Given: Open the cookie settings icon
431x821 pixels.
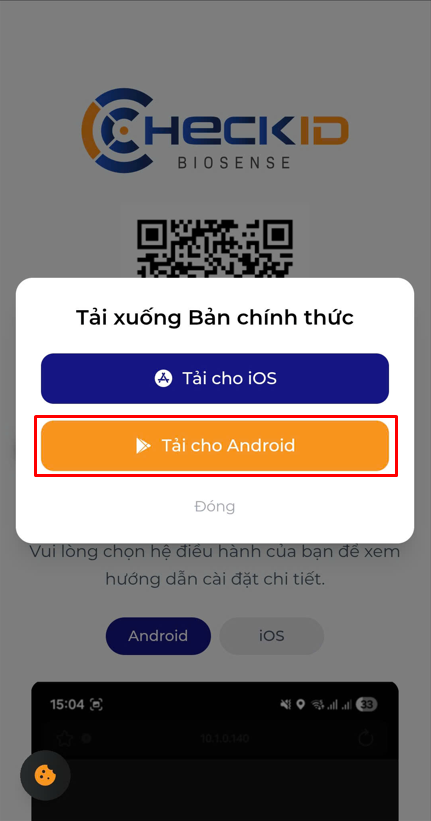Looking at the screenshot, I should [45, 775].
